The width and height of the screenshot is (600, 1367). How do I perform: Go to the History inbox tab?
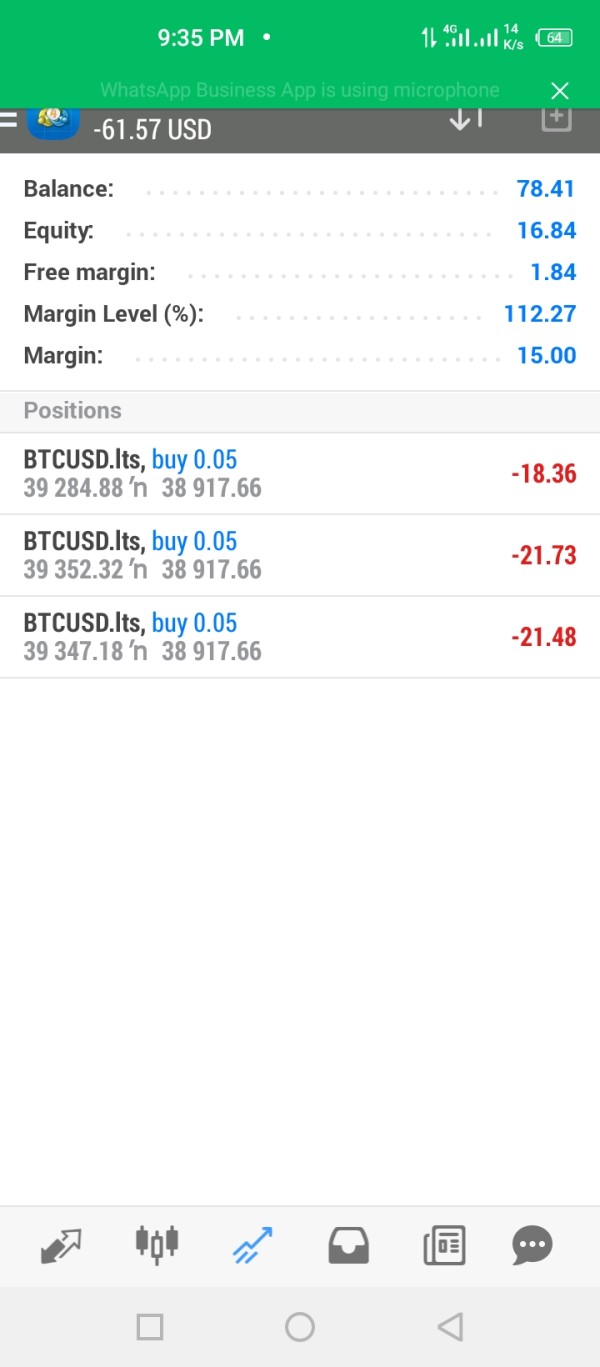[348, 1246]
